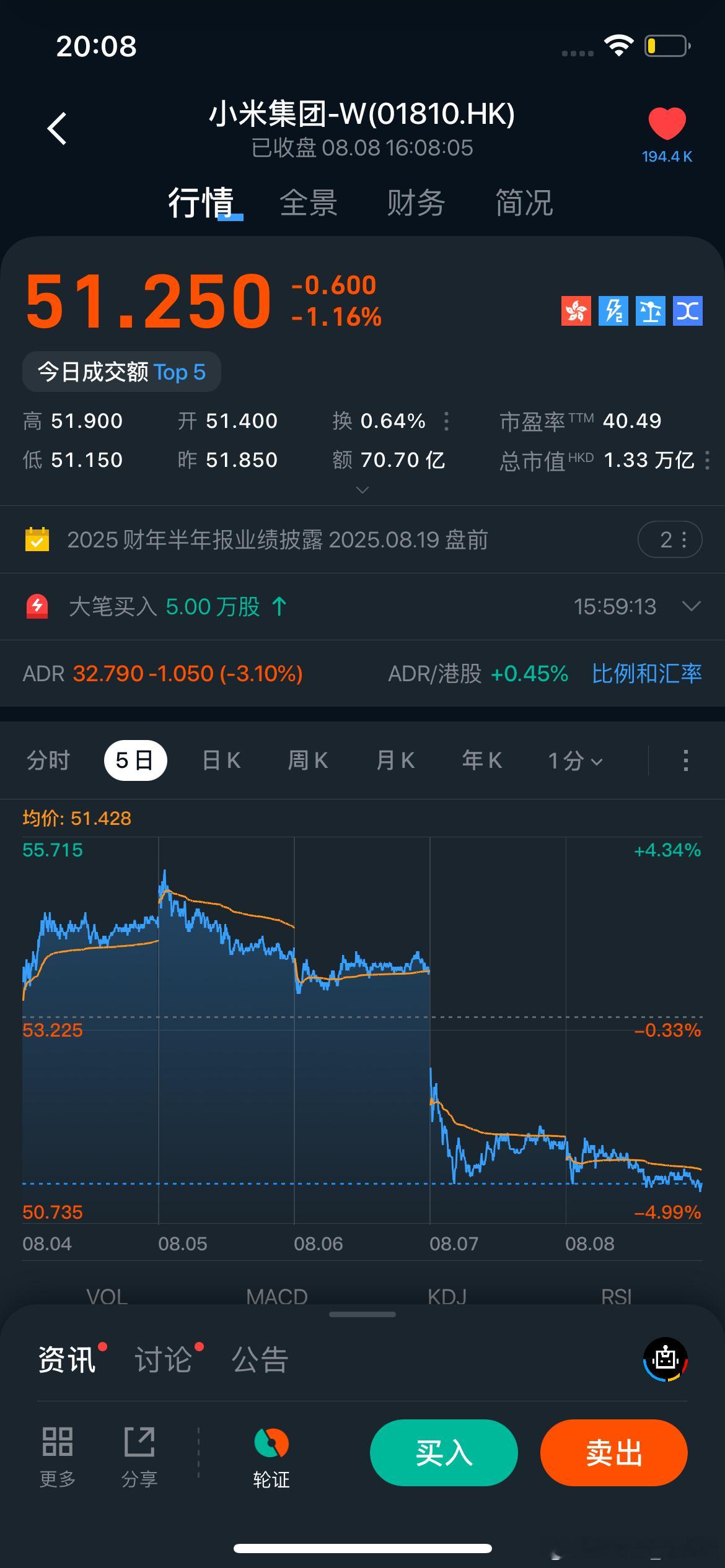Select the 简况 tab
Screen dimensions: 725x1568
pos(524,203)
